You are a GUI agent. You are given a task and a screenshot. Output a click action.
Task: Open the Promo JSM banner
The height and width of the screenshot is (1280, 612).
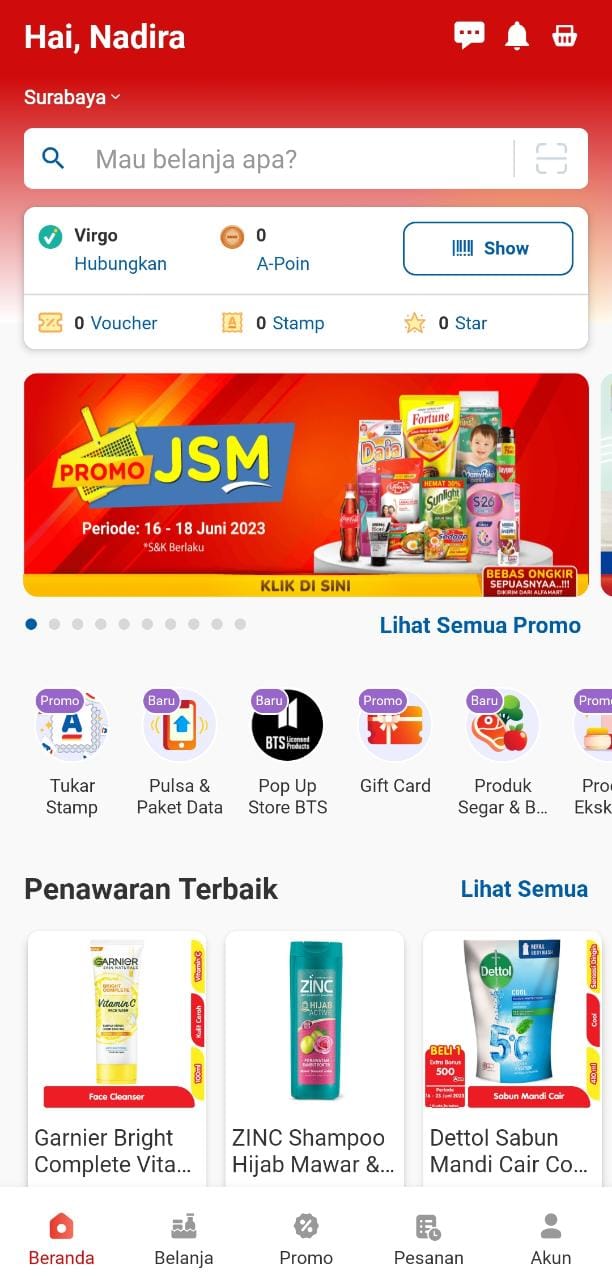(x=306, y=485)
